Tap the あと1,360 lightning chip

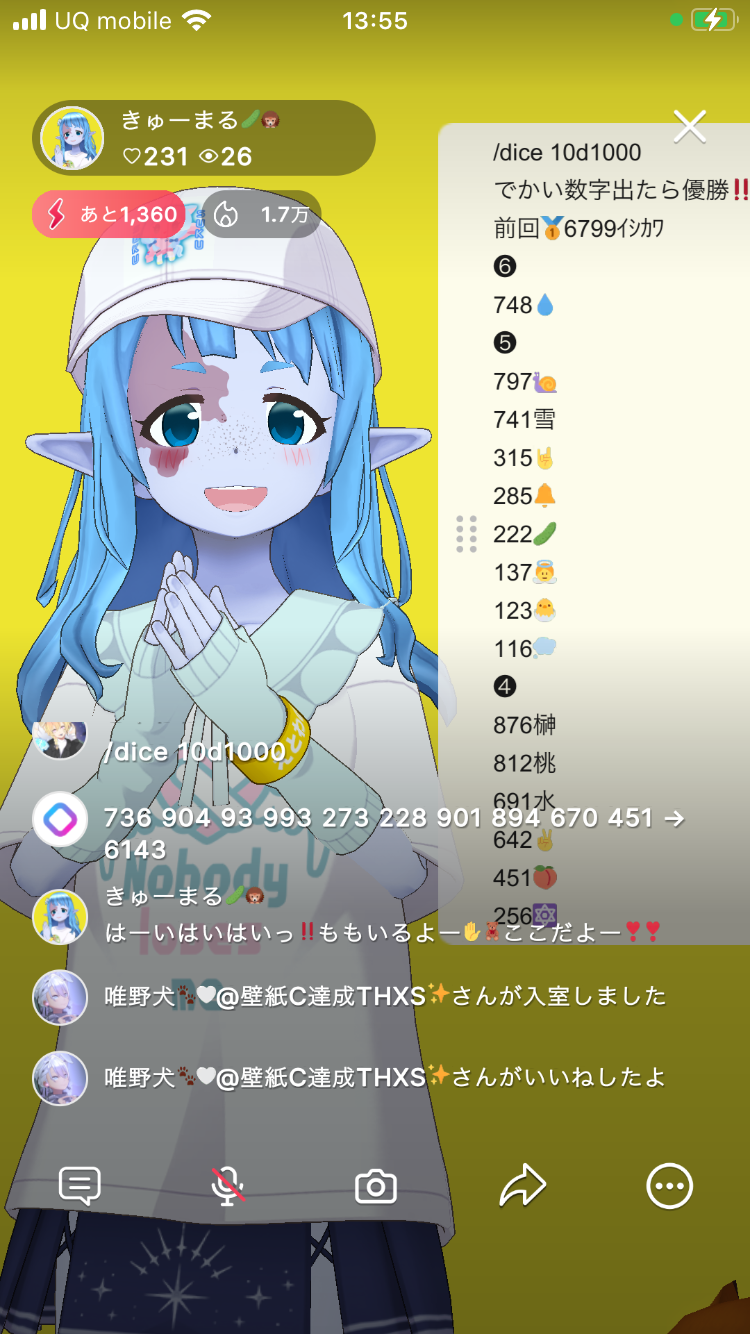[109, 214]
